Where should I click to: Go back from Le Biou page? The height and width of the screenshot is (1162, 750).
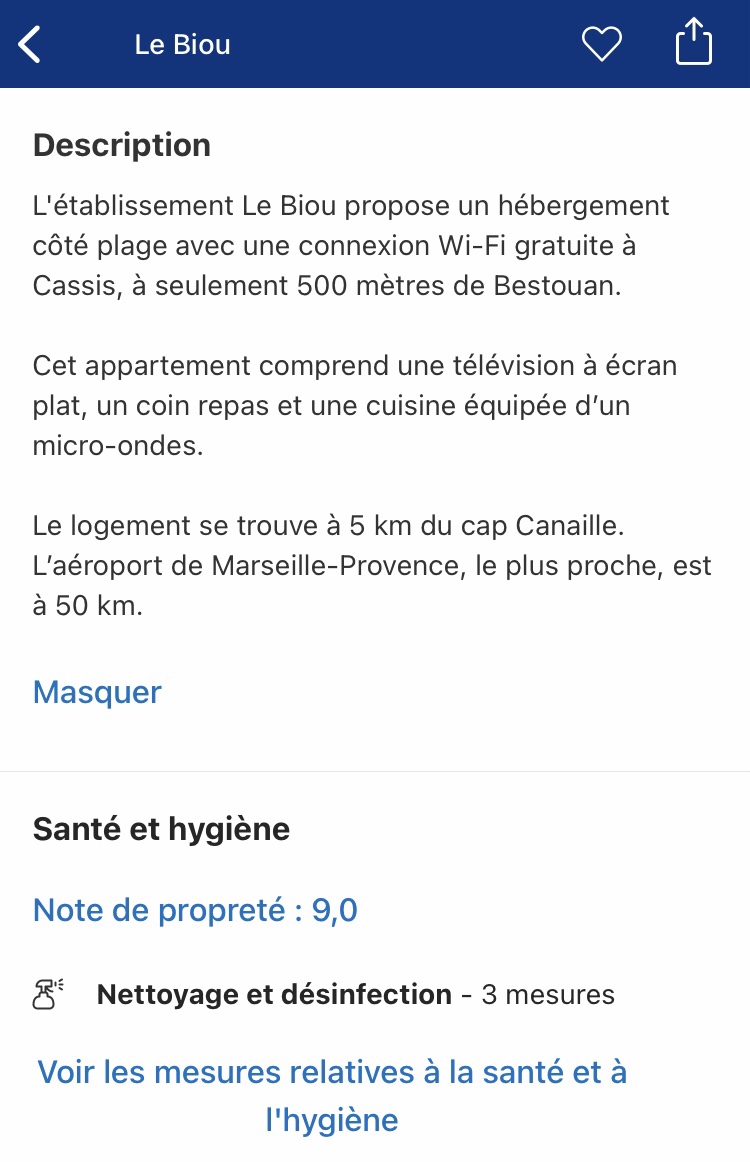[x=31, y=45]
